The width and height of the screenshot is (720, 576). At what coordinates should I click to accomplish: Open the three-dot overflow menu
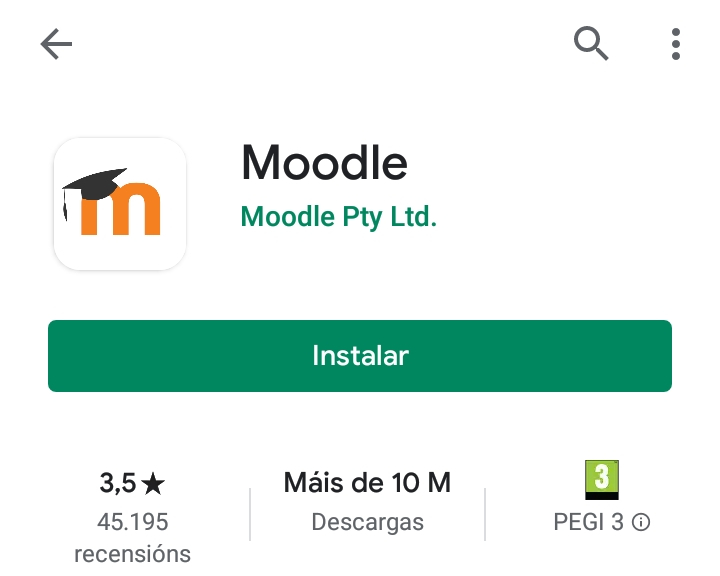pos(676,44)
